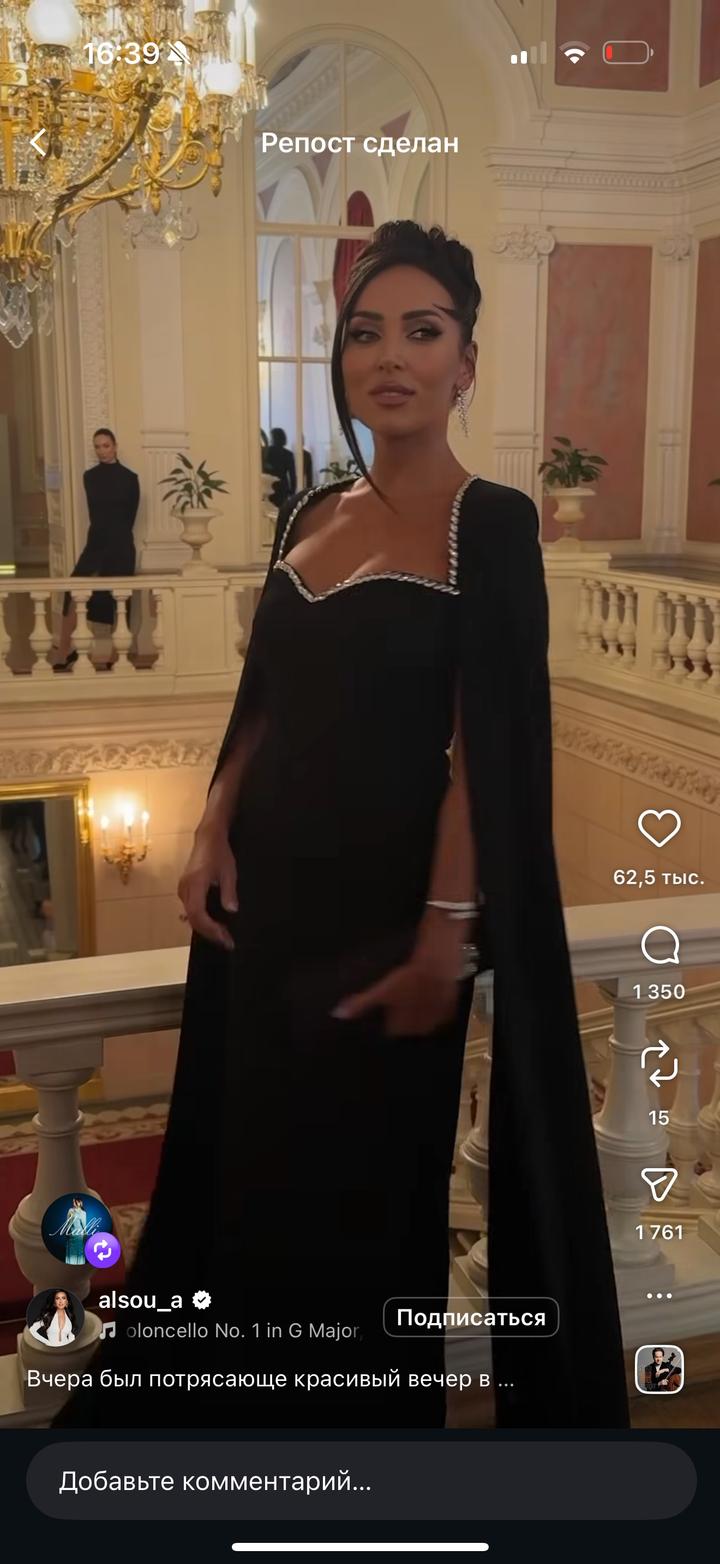Open the comments on this reel

(659, 946)
